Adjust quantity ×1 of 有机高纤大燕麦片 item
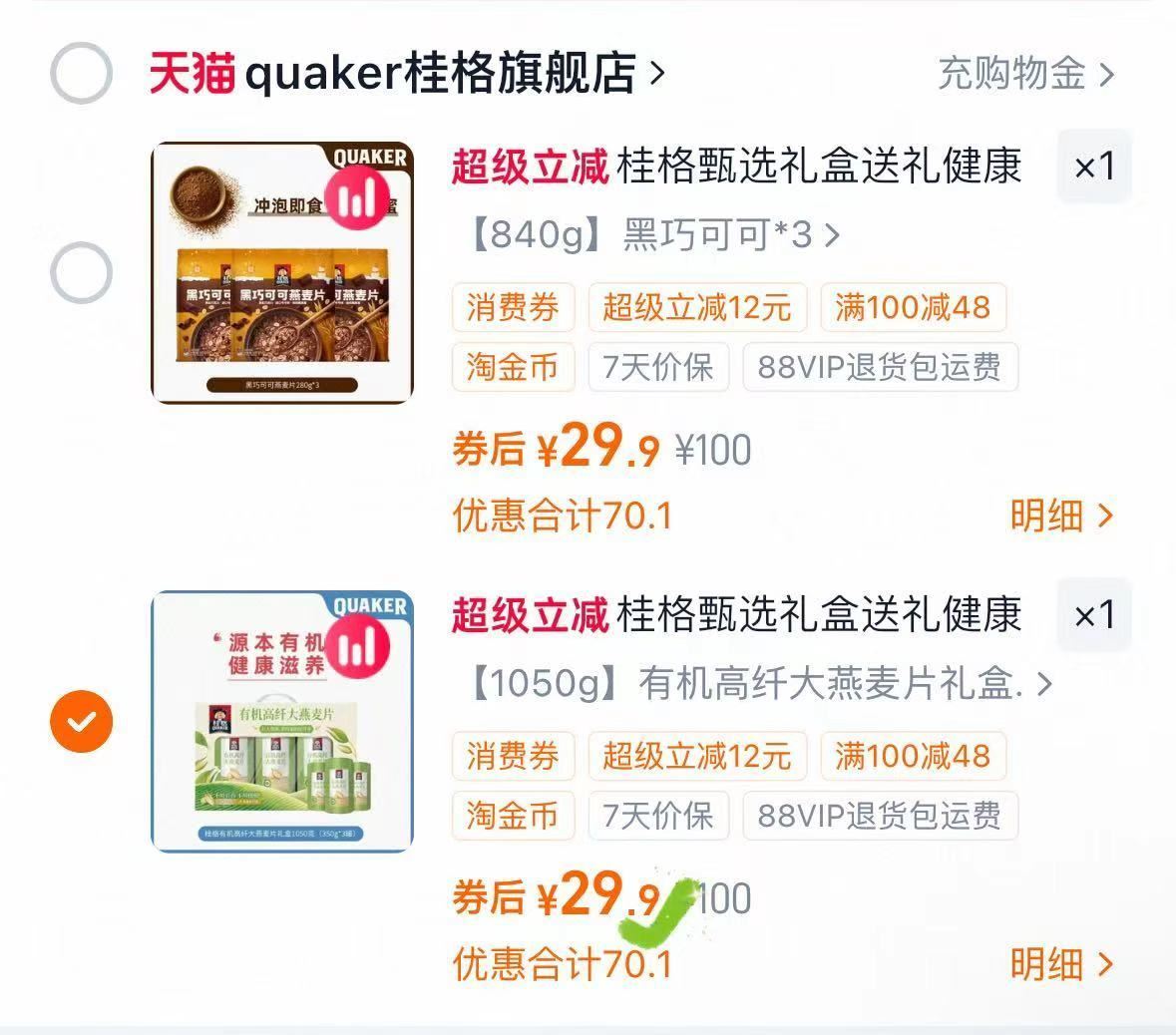Image resolution: width=1176 pixels, height=1035 pixels. [x=1093, y=615]
